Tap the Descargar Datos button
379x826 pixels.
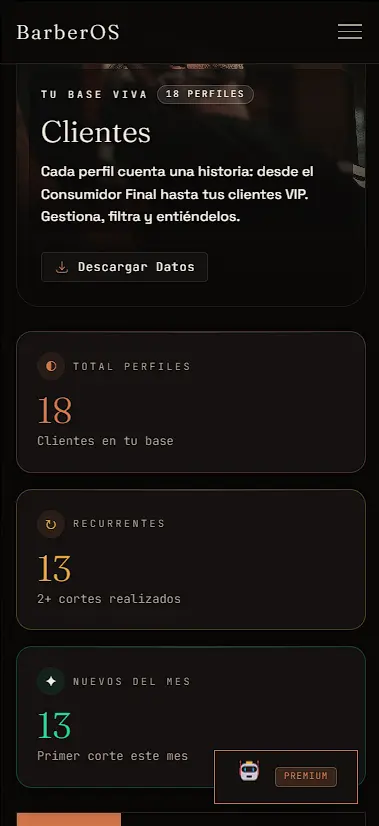[124, 267]
